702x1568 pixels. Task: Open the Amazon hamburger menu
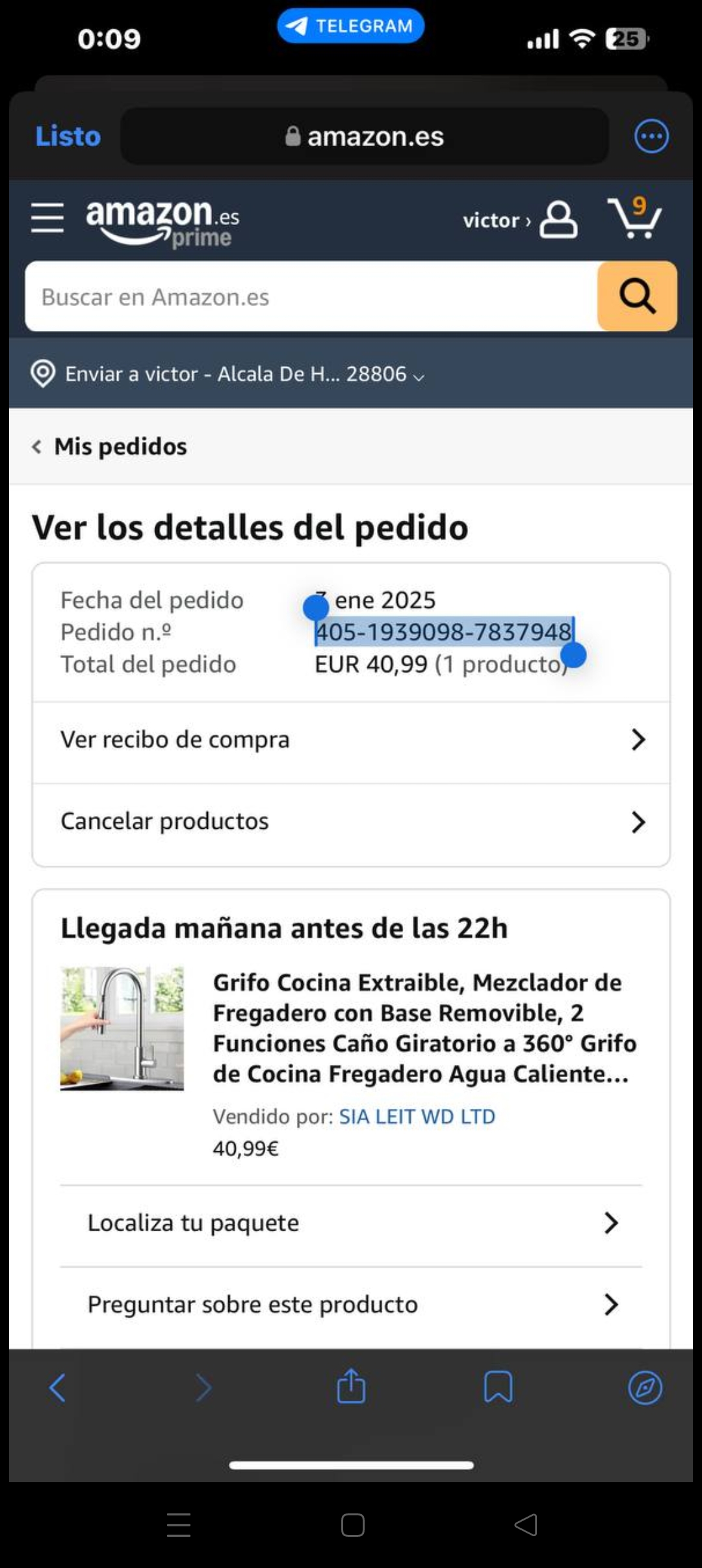click(x=47, y=217)
